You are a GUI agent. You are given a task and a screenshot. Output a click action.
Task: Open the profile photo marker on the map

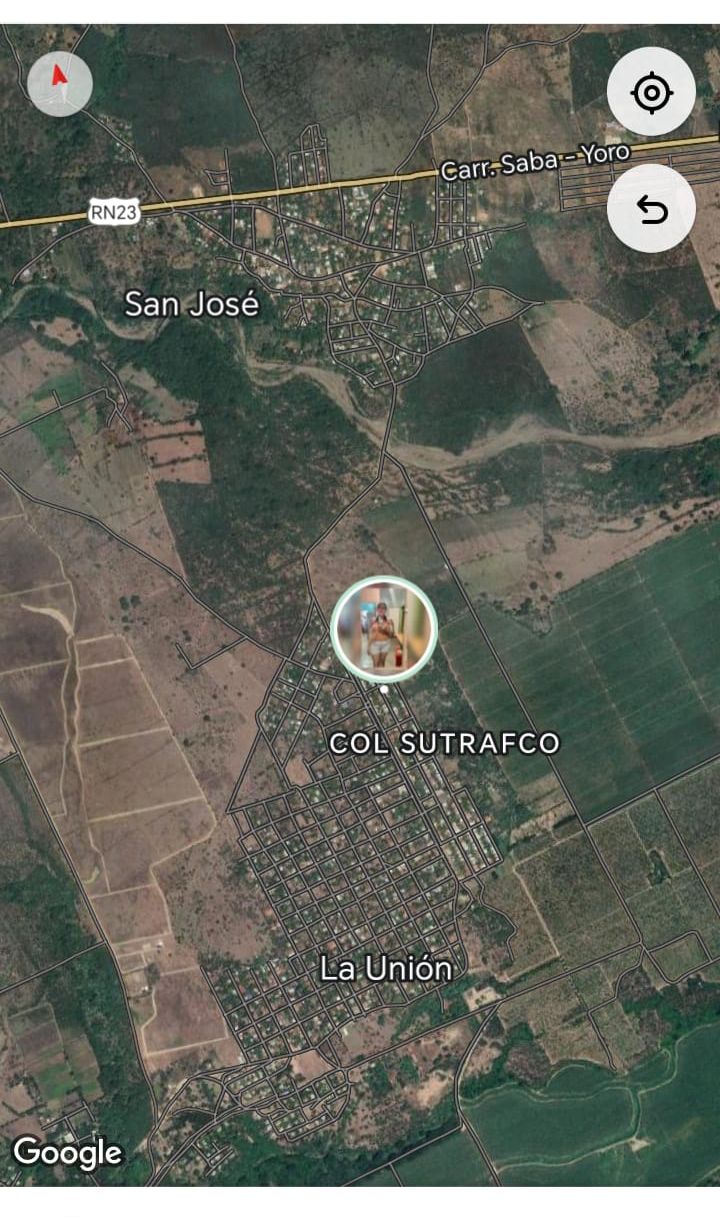point(384,628)
